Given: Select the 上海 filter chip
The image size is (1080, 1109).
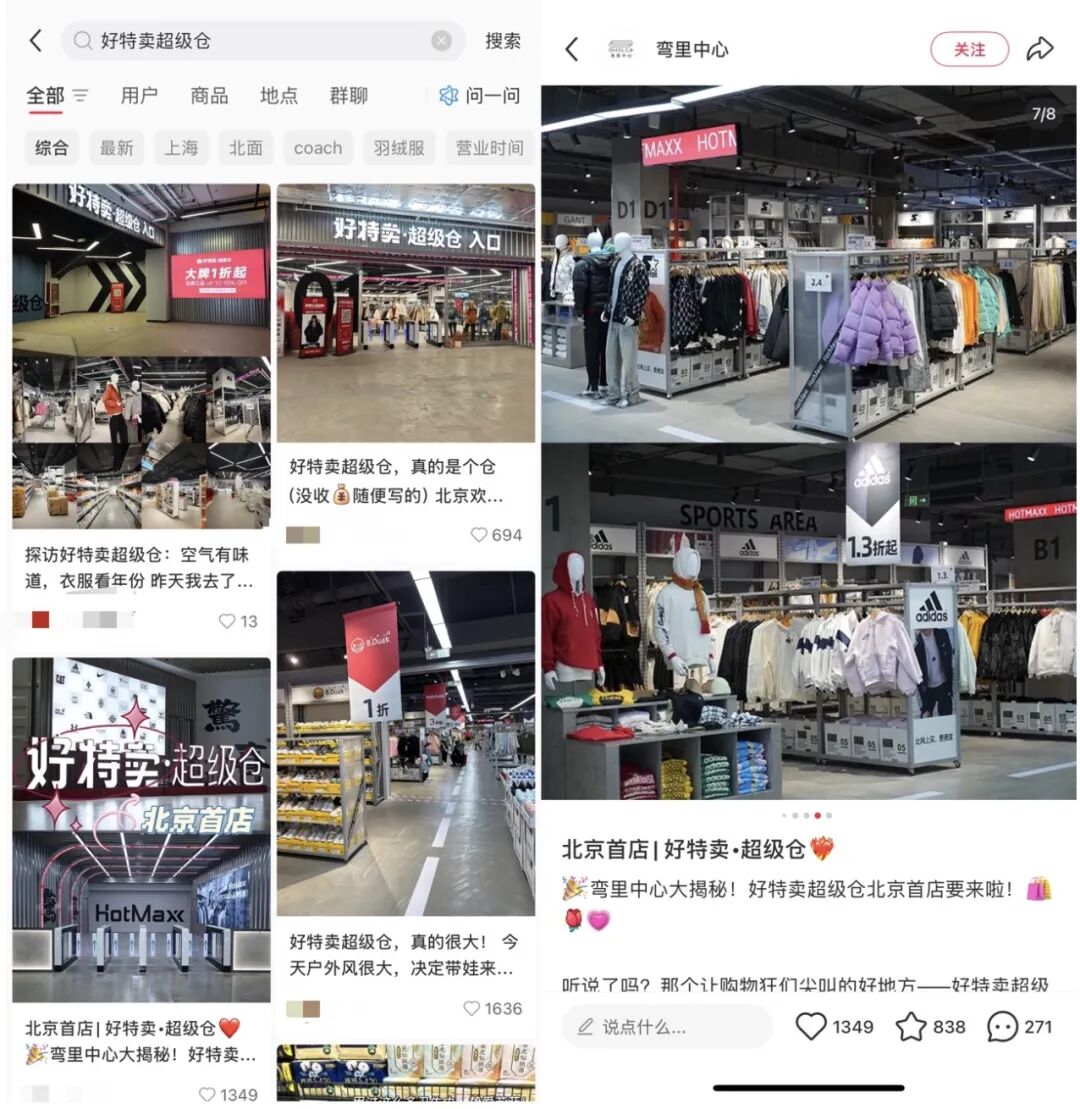Looking at the screenshot, I should (x=181, y=148).
